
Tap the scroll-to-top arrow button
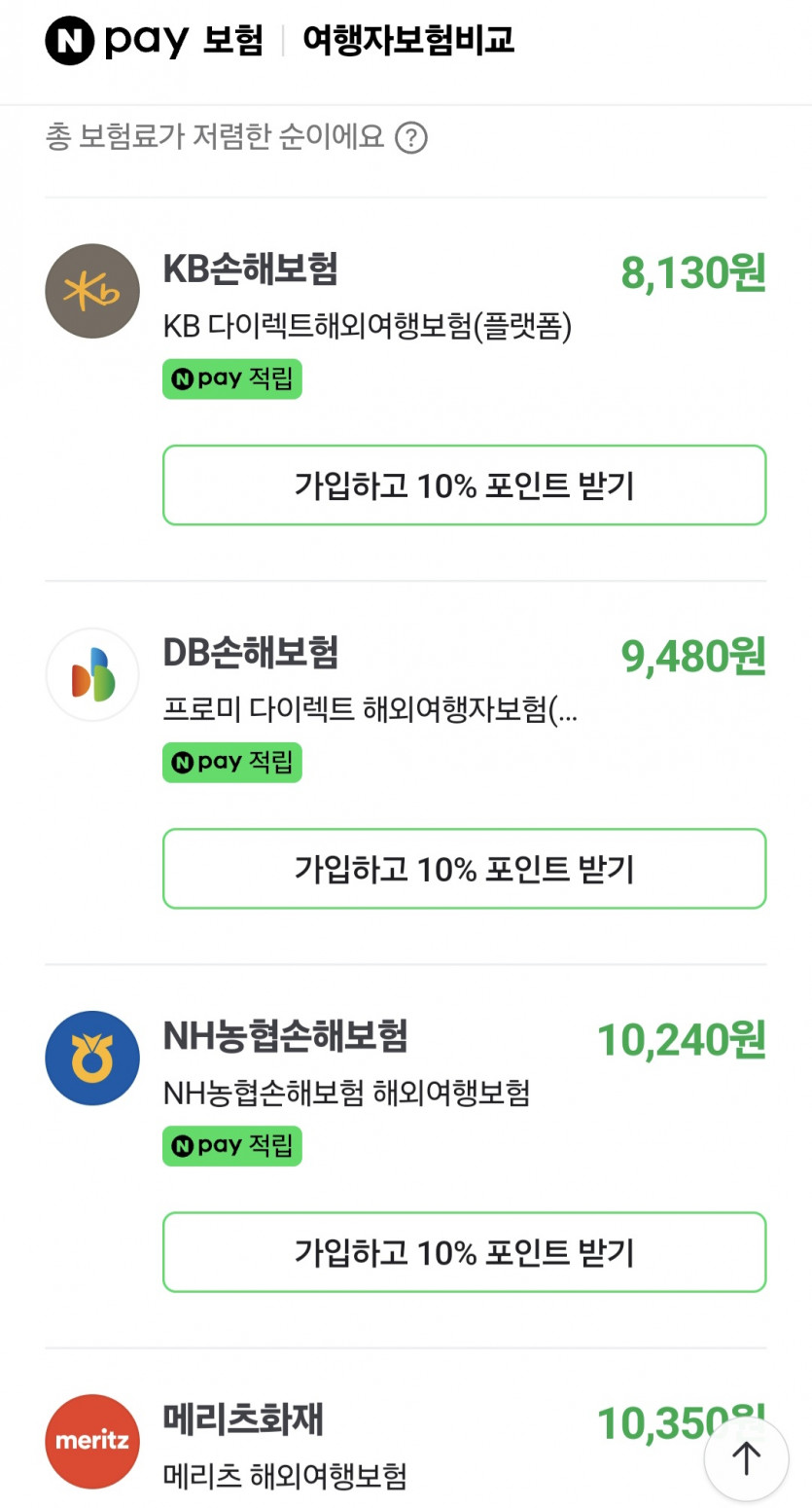tap(746, 1457)
